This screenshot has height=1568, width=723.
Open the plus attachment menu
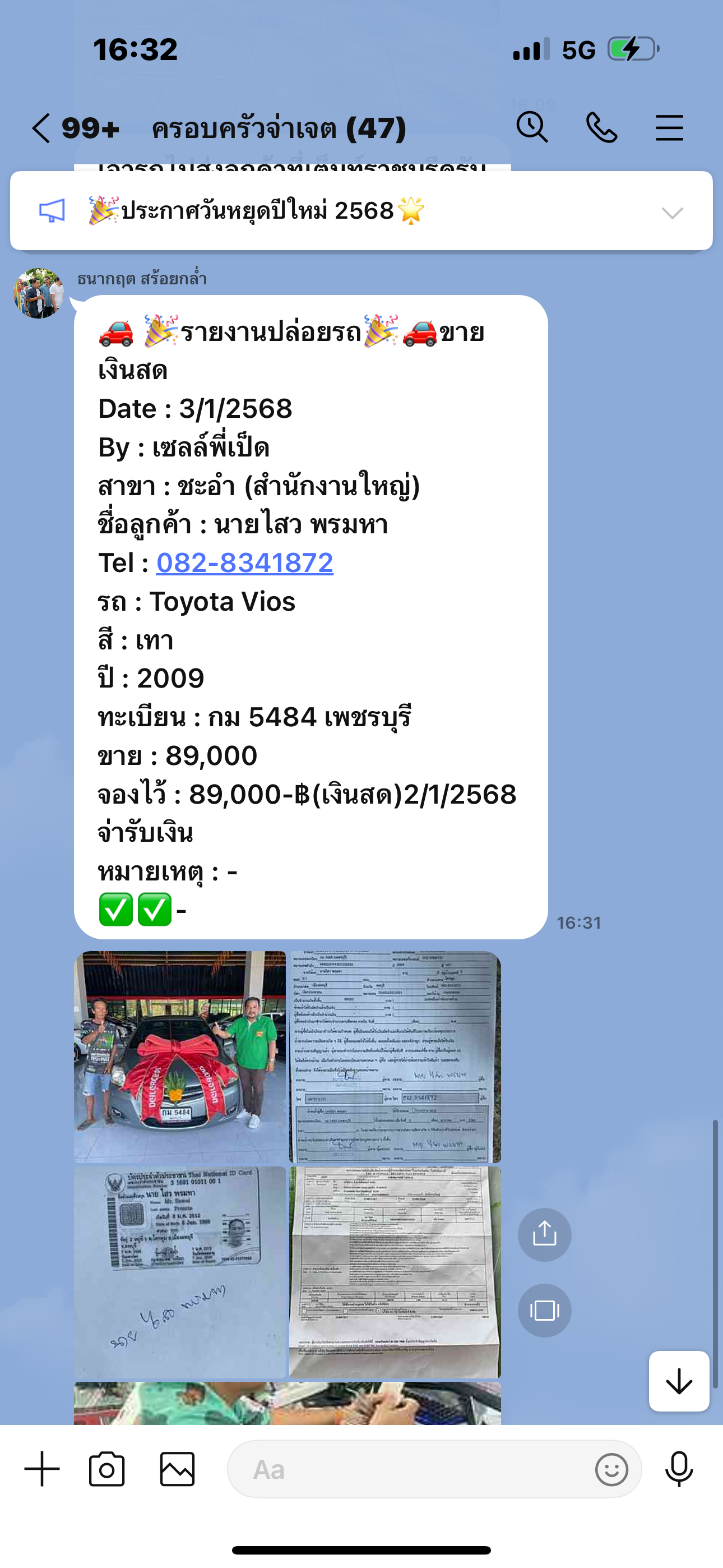point(42,1469)
